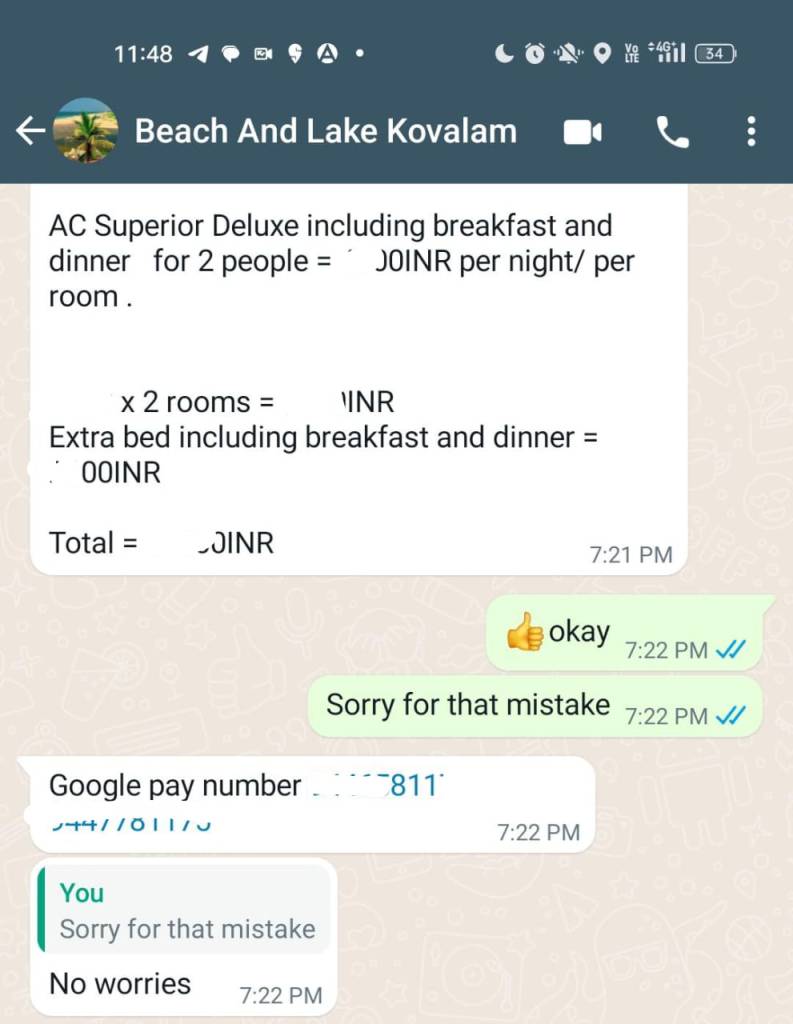
Task: Open Beach And Lake Kovalam contact info
Action: [x=325, y=131]
